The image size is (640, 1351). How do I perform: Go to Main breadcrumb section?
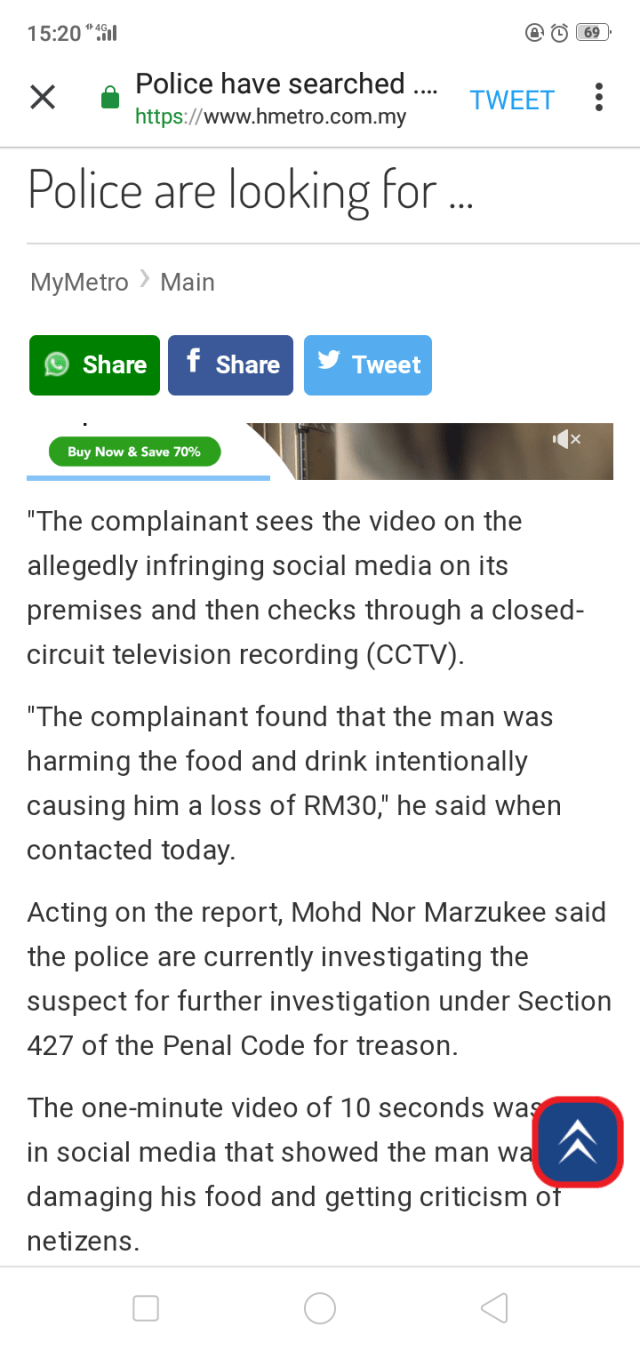click(x=187, y=282)
